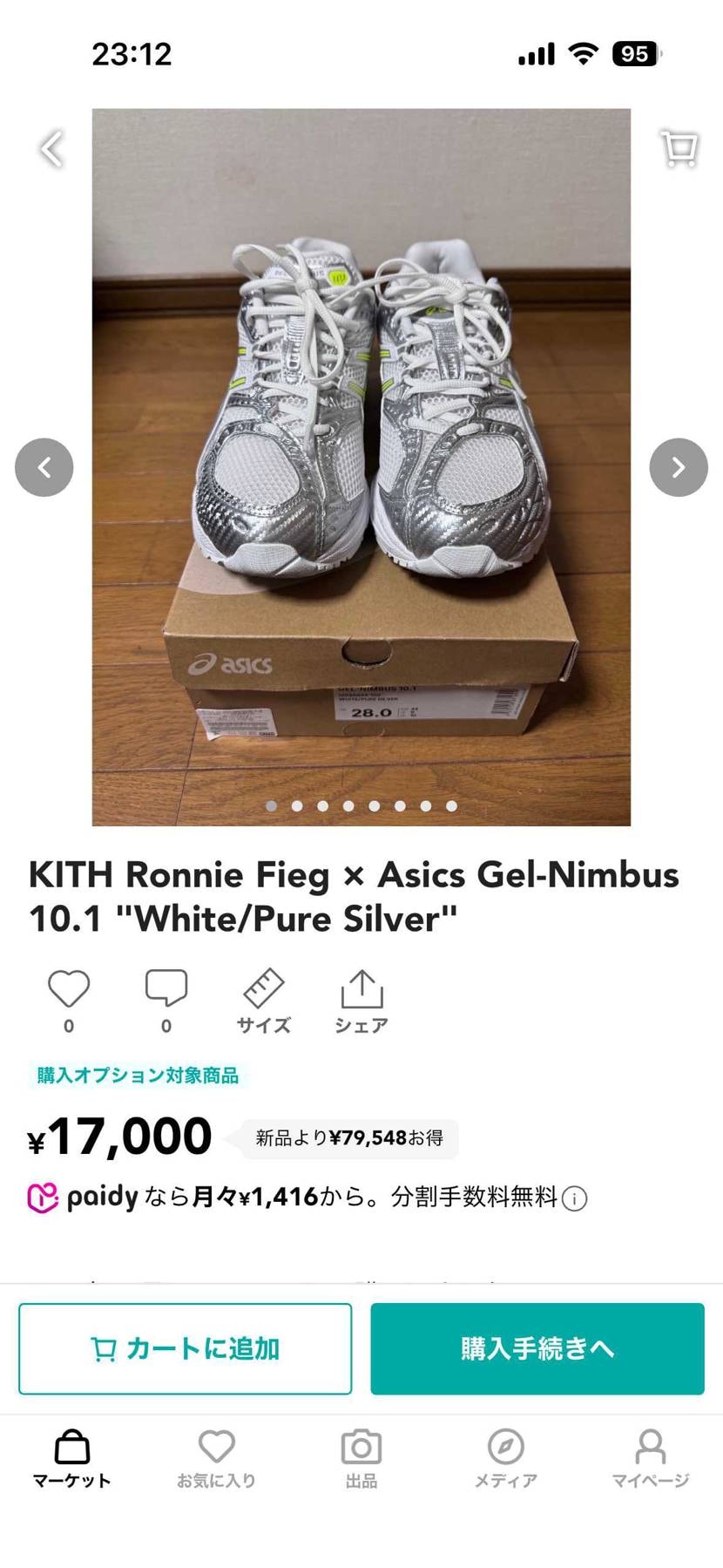Tap 購入手続きへ to start checkout

[537, 1347]
